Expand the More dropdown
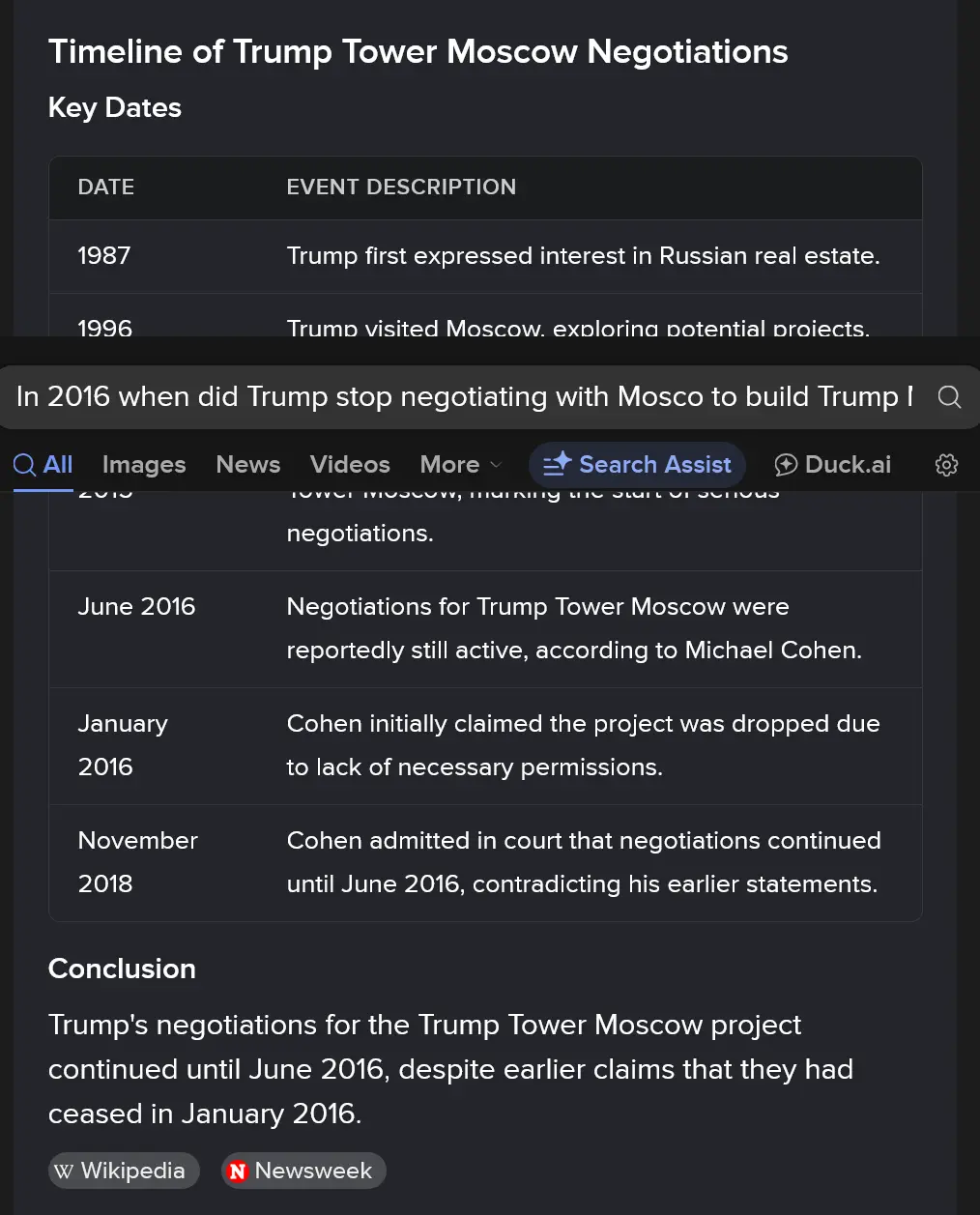The image size is (980, 1215). pos(461,465)
